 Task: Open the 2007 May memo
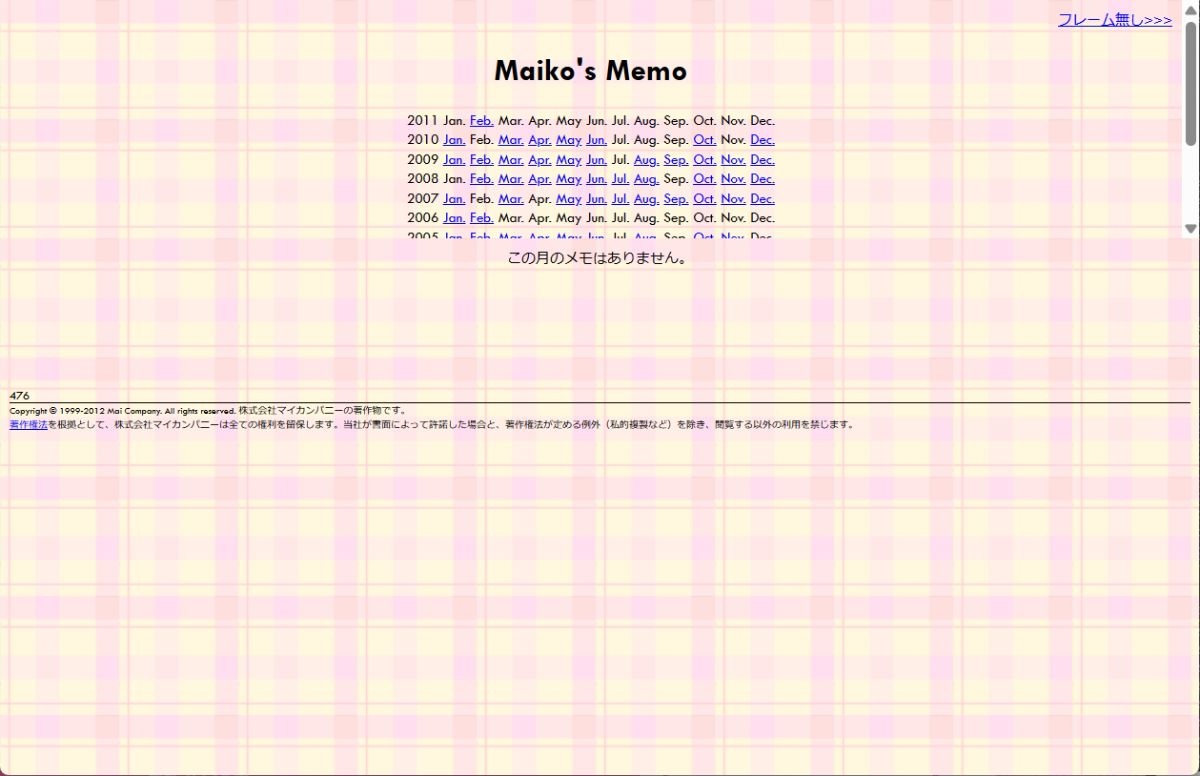pyautogui.click(x=569, y=199)
